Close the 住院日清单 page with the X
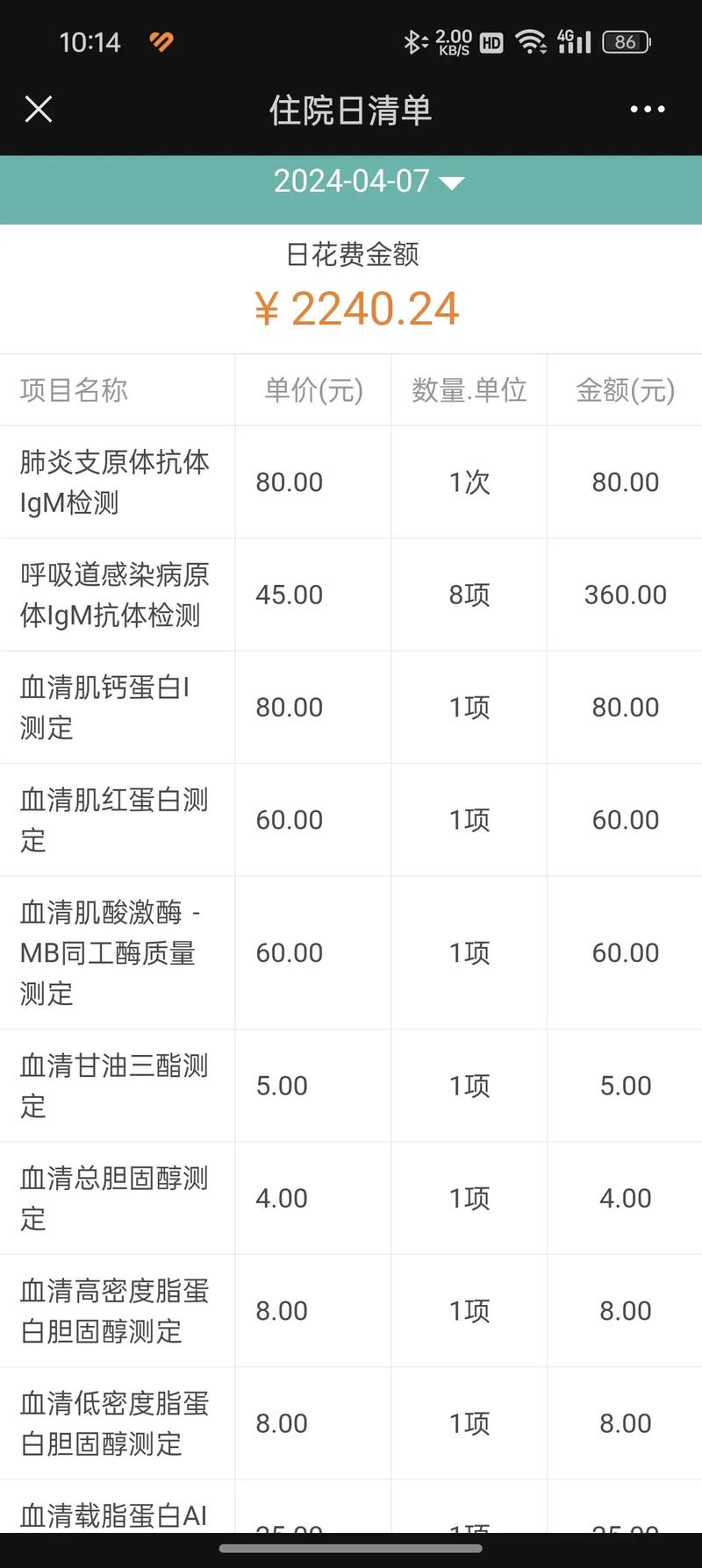The height and width of the screenshot is (1568, 702). pos(39,110)
